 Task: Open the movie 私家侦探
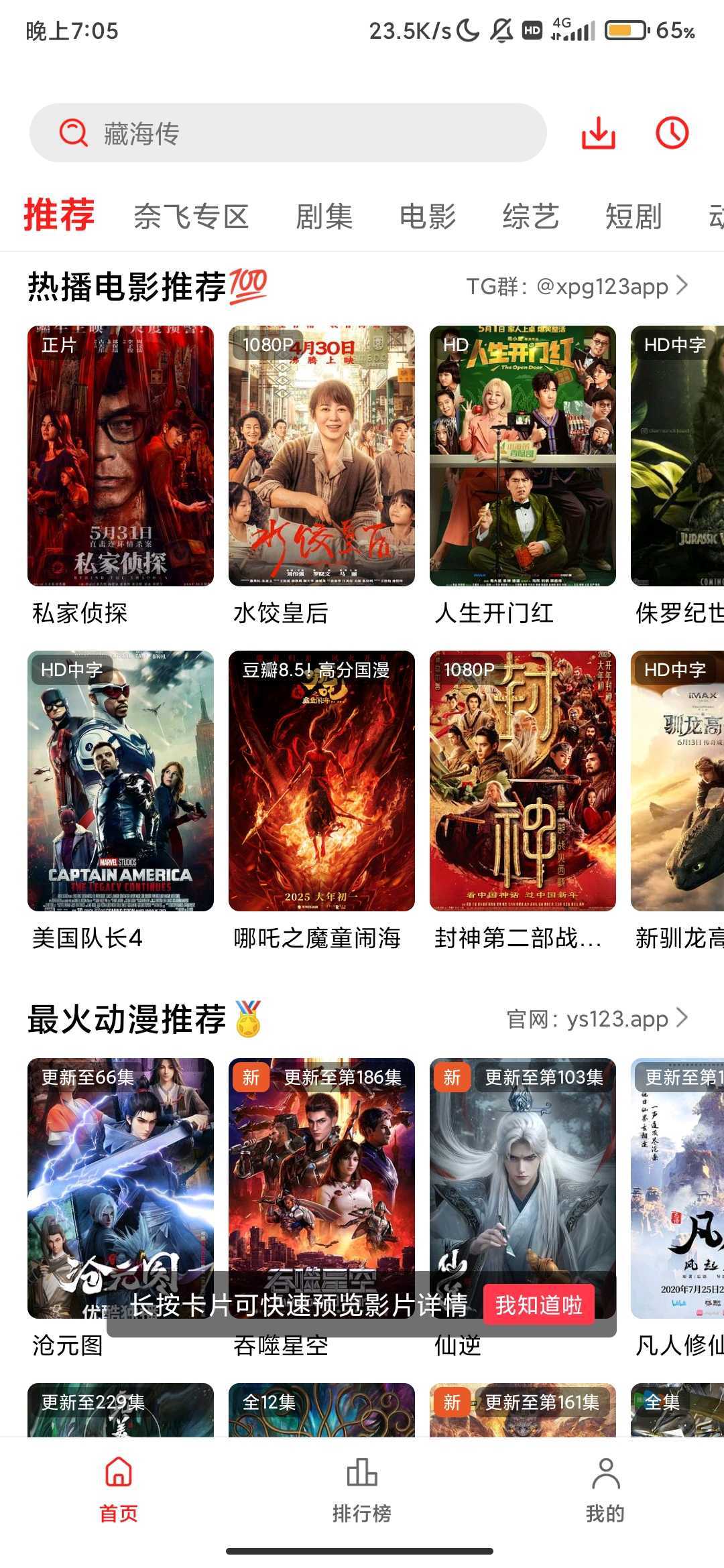(x=121, y=456)
